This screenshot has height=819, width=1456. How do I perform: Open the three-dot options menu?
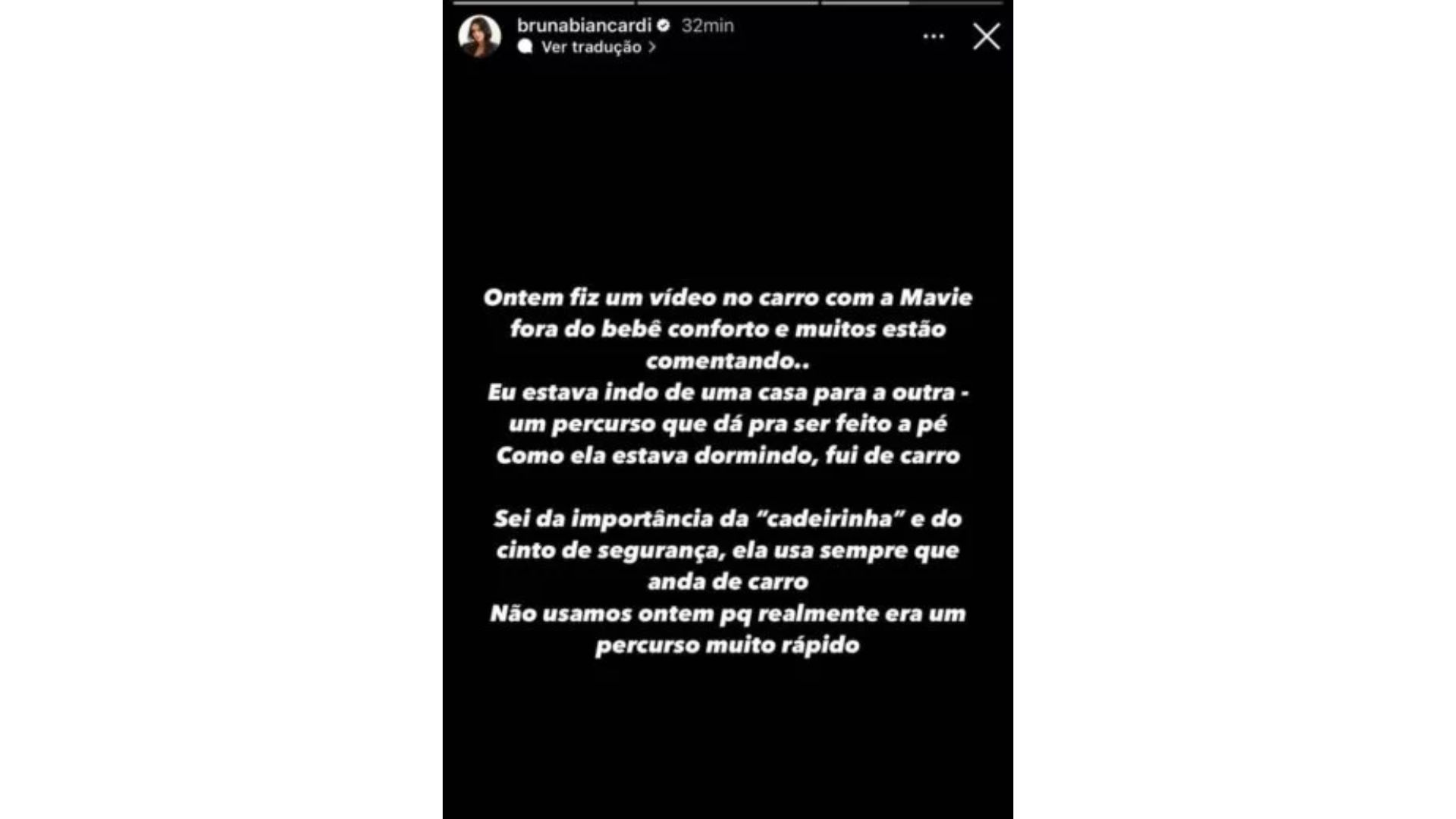click(x=933, y=36)
